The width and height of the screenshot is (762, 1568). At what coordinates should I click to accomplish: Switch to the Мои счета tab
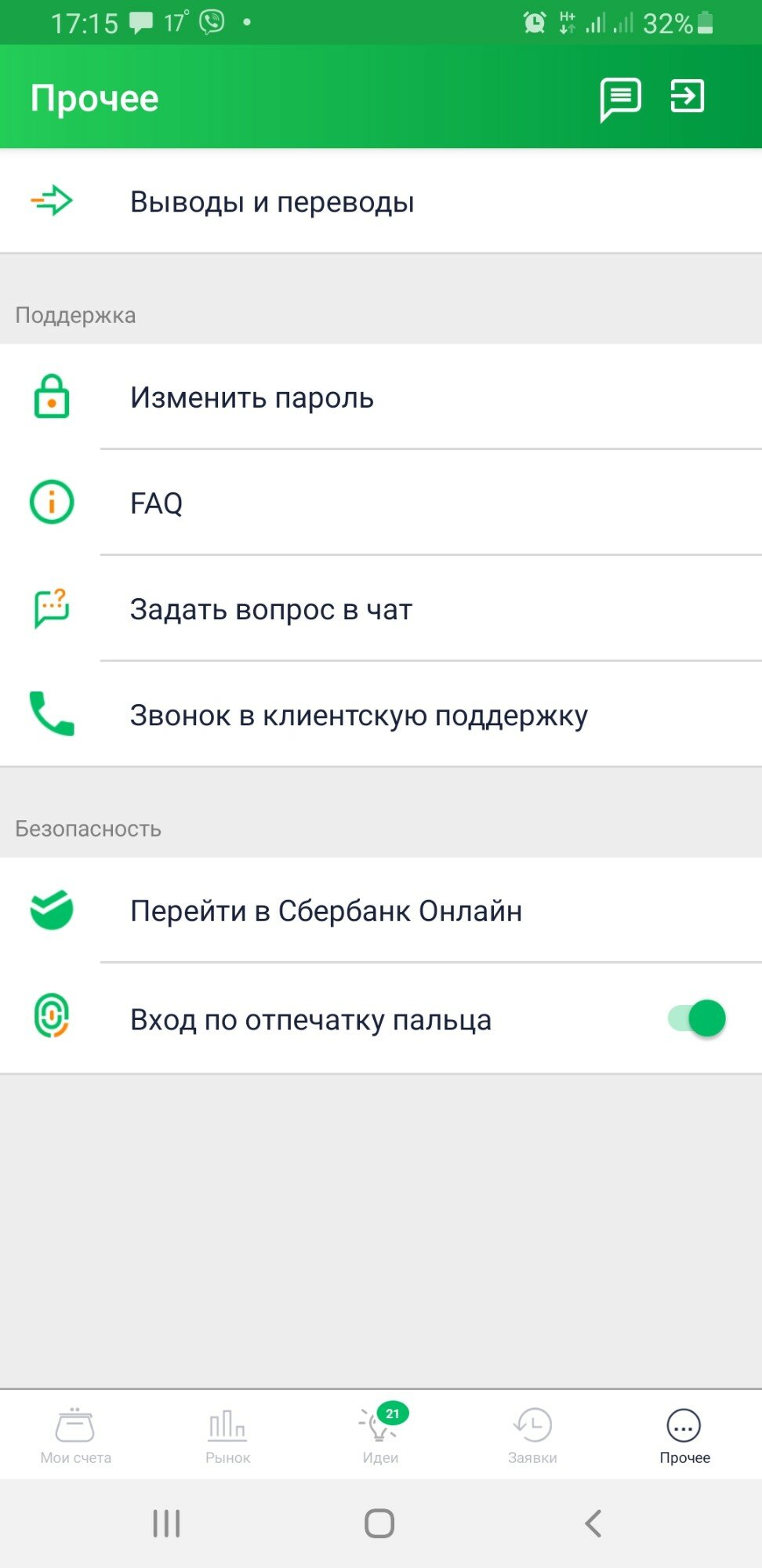click(x=76, y=1436)
